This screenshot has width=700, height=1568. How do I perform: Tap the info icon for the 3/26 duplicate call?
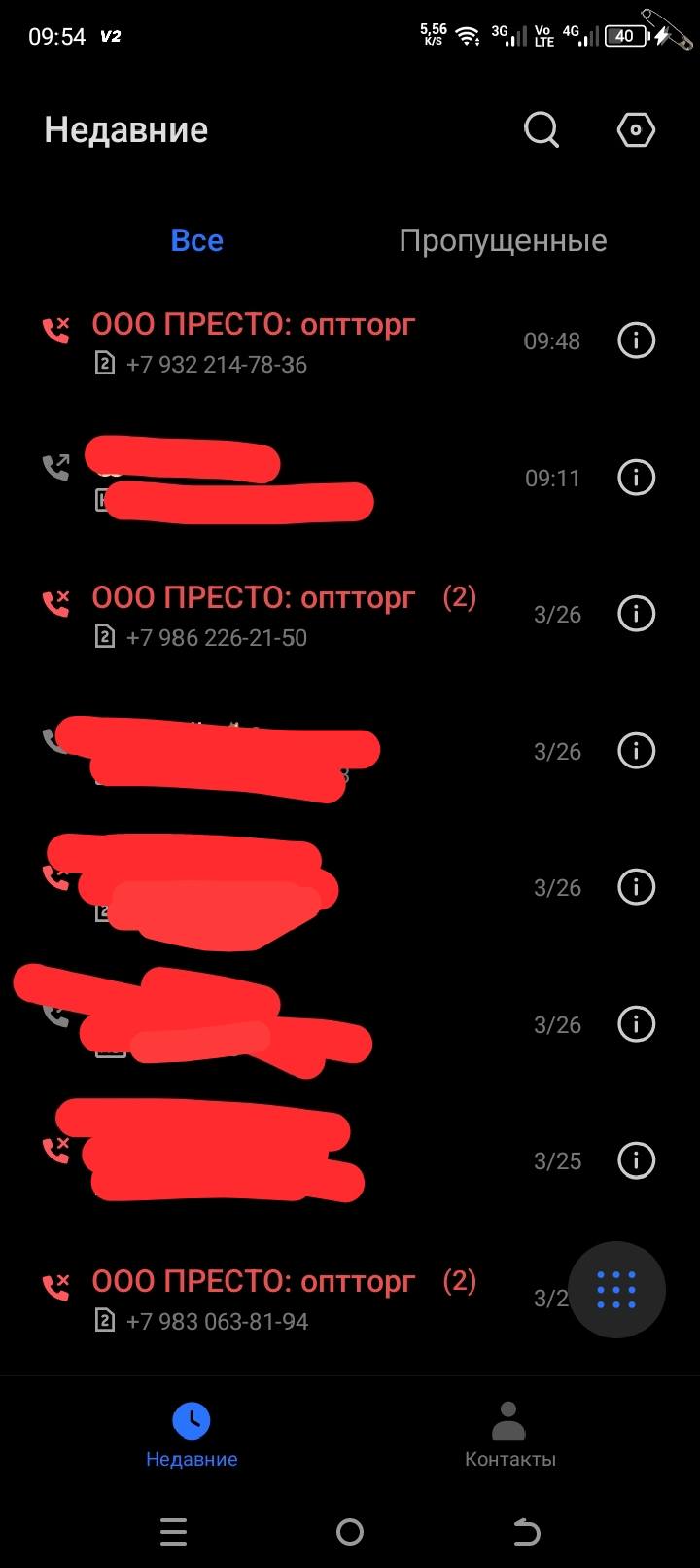pyautogui.click(x=636, y=614)
